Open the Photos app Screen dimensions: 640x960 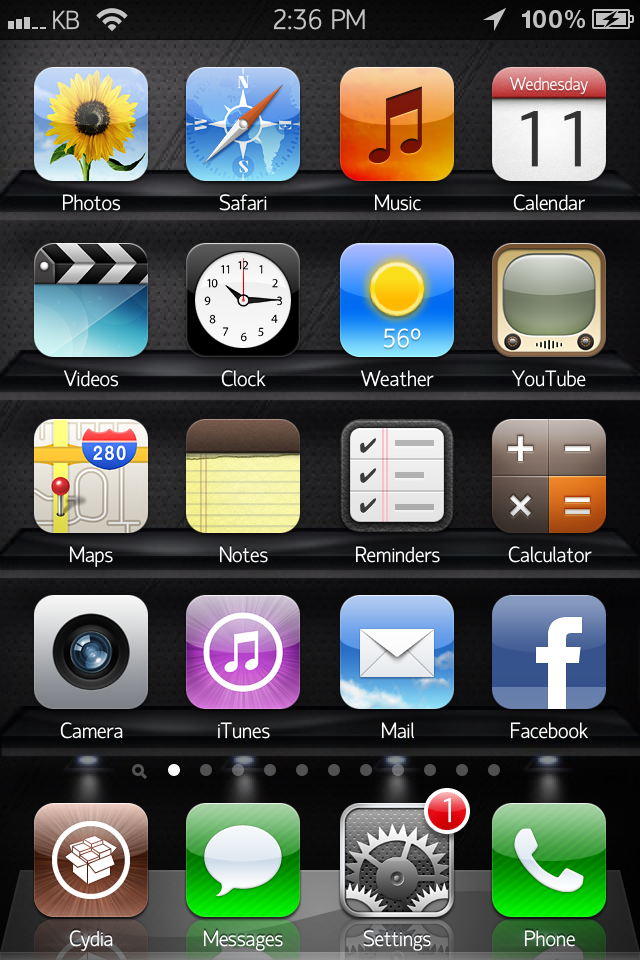click(91, 125)
